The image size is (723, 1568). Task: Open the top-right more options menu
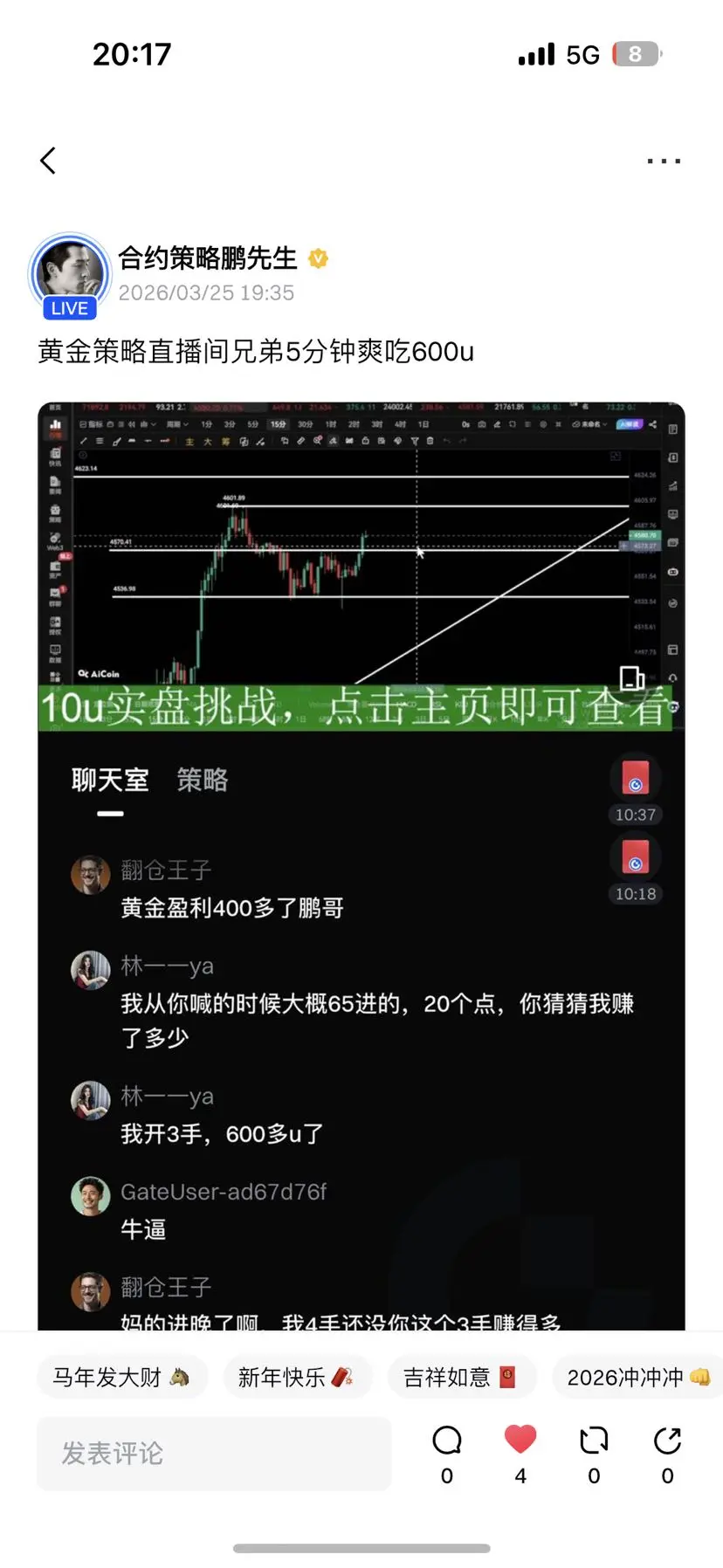coord(664,161)
